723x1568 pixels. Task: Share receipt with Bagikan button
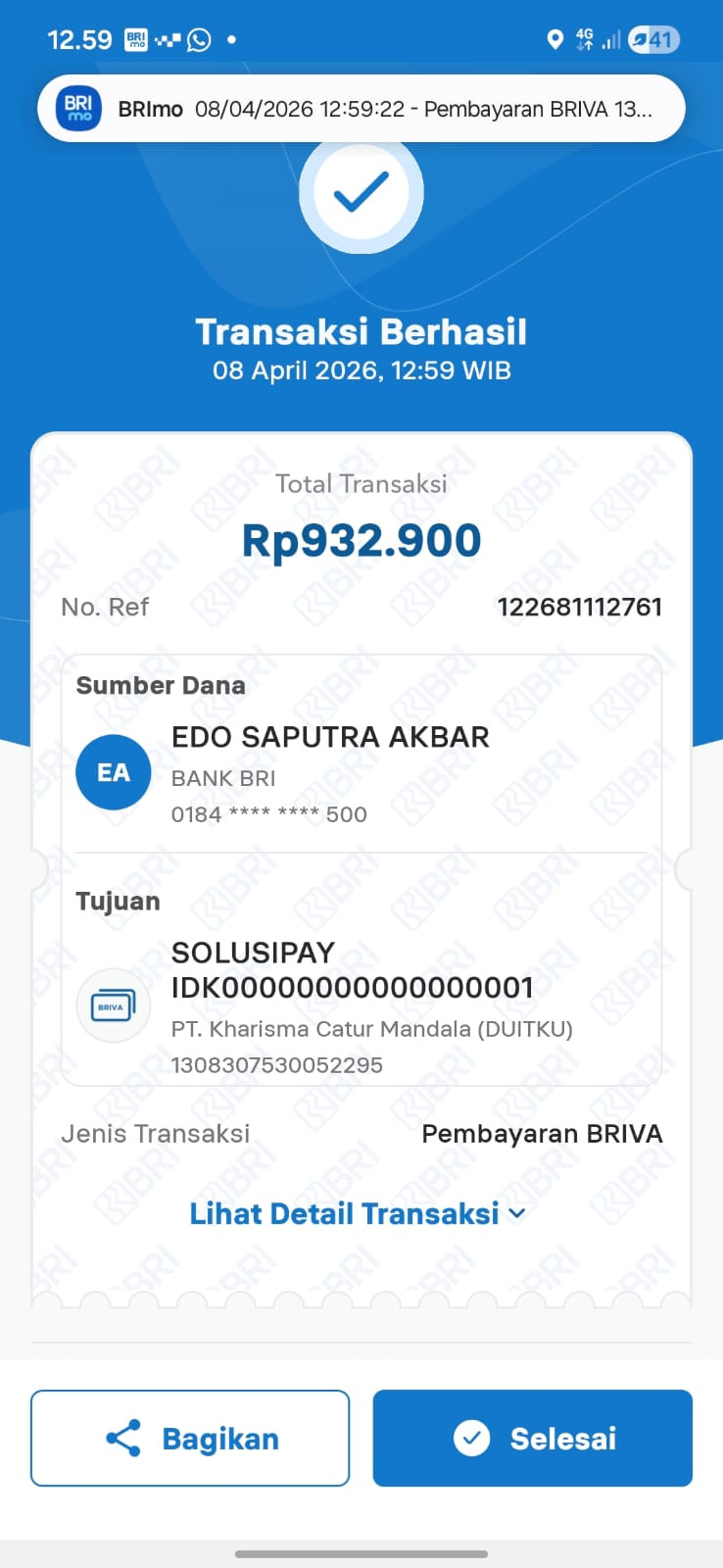(190, 1438)
